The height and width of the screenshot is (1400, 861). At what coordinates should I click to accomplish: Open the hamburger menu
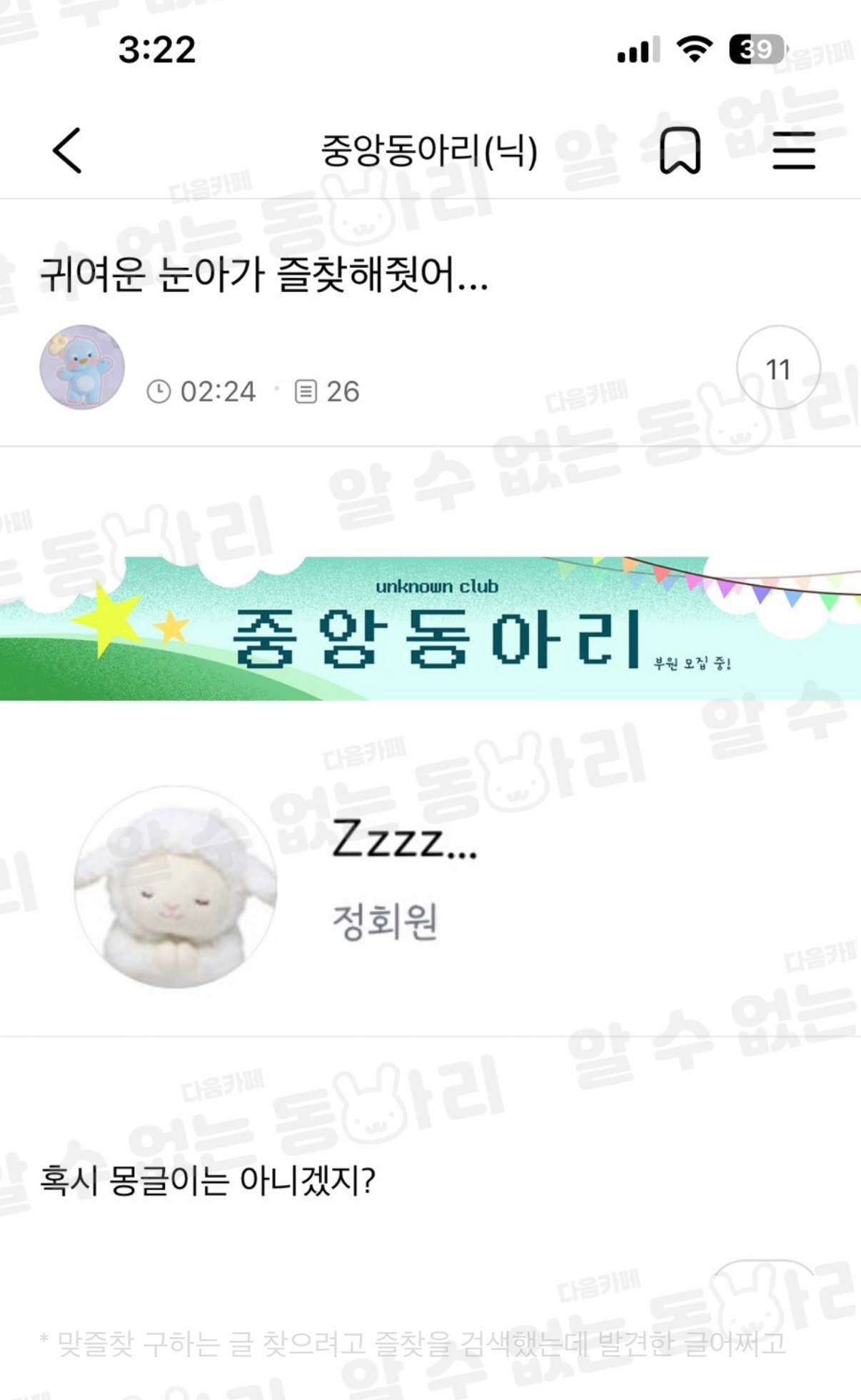tap(794, 151)
